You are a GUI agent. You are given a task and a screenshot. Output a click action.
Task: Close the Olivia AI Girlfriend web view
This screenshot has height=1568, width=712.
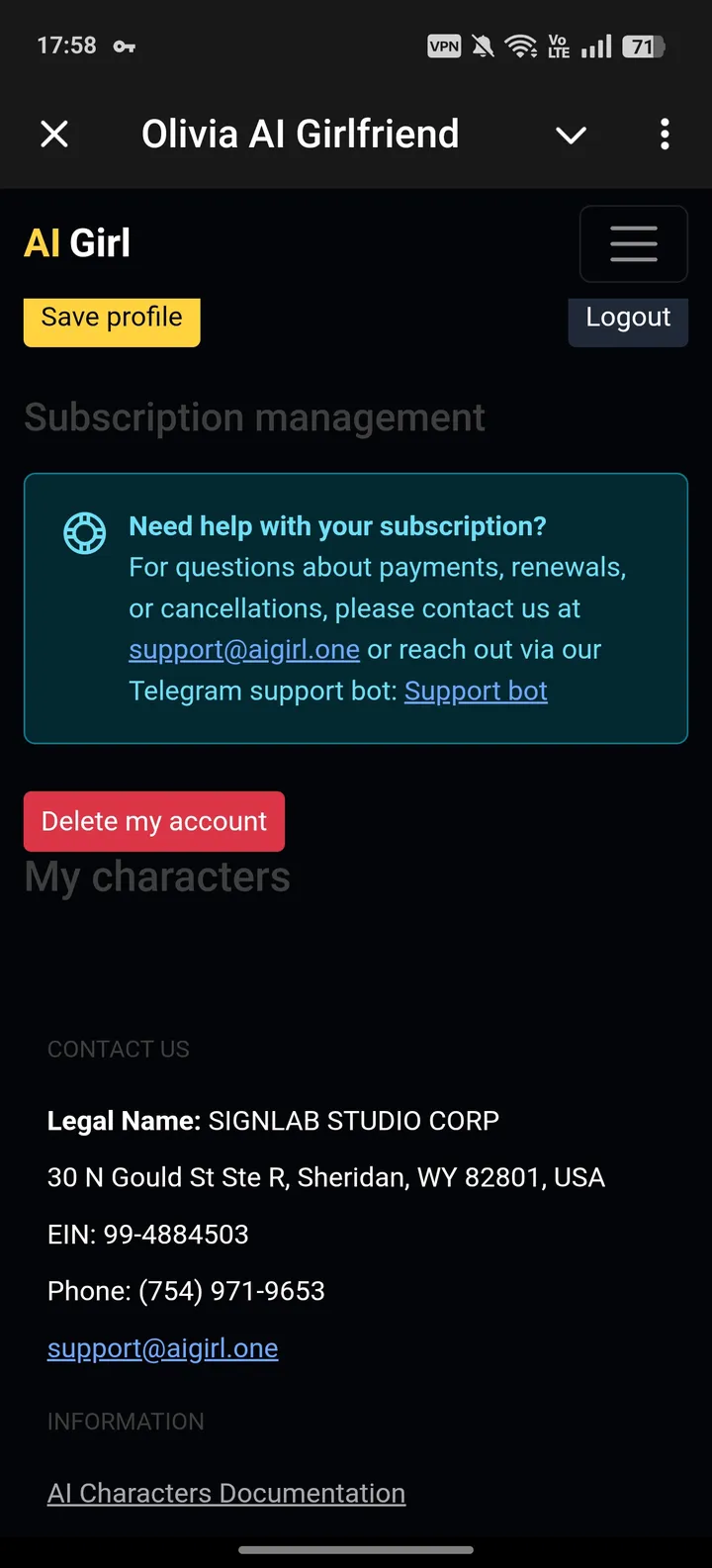[54, 134]
